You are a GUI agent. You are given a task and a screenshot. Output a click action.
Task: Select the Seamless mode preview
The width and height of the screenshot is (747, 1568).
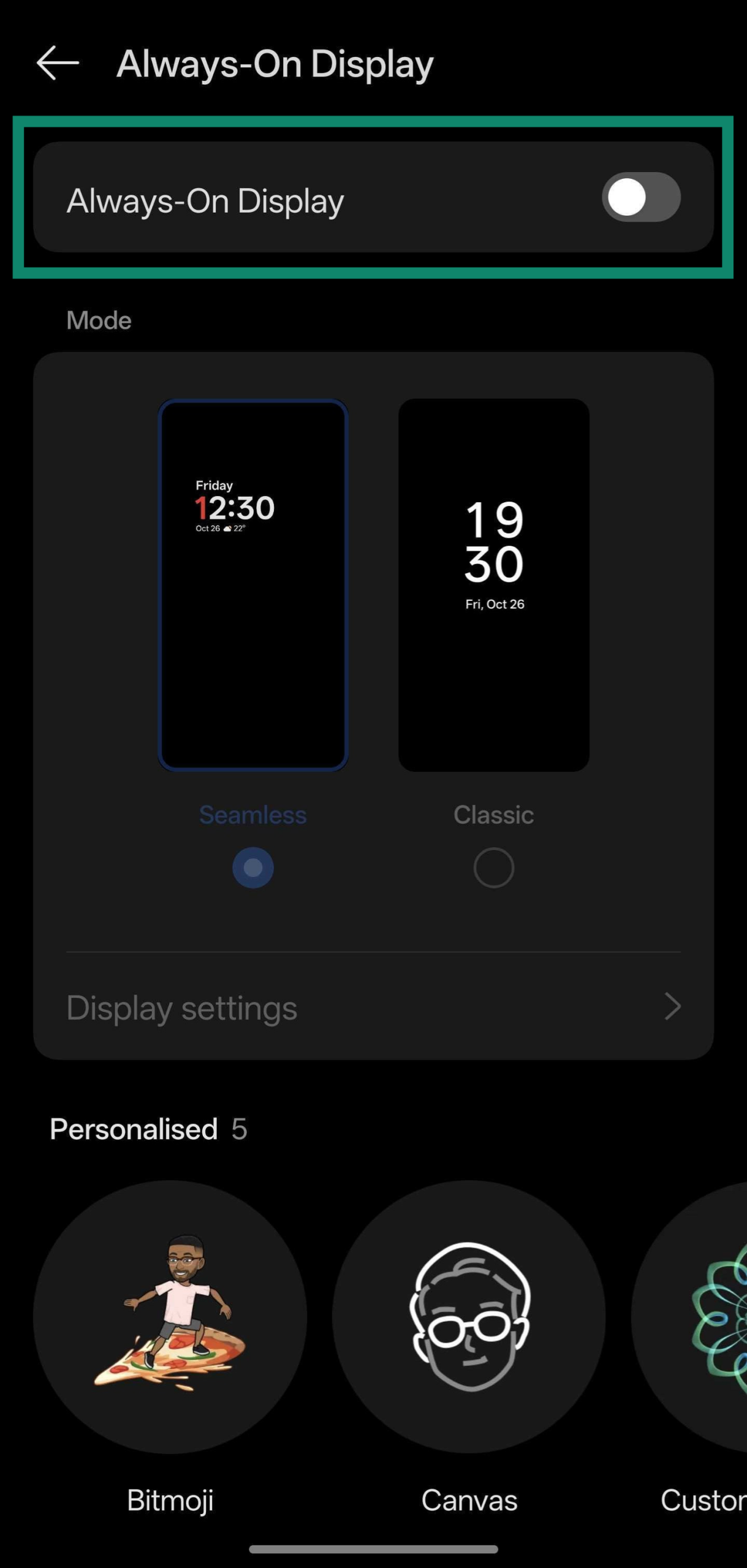pyautogui.click(x=252, y=585)
